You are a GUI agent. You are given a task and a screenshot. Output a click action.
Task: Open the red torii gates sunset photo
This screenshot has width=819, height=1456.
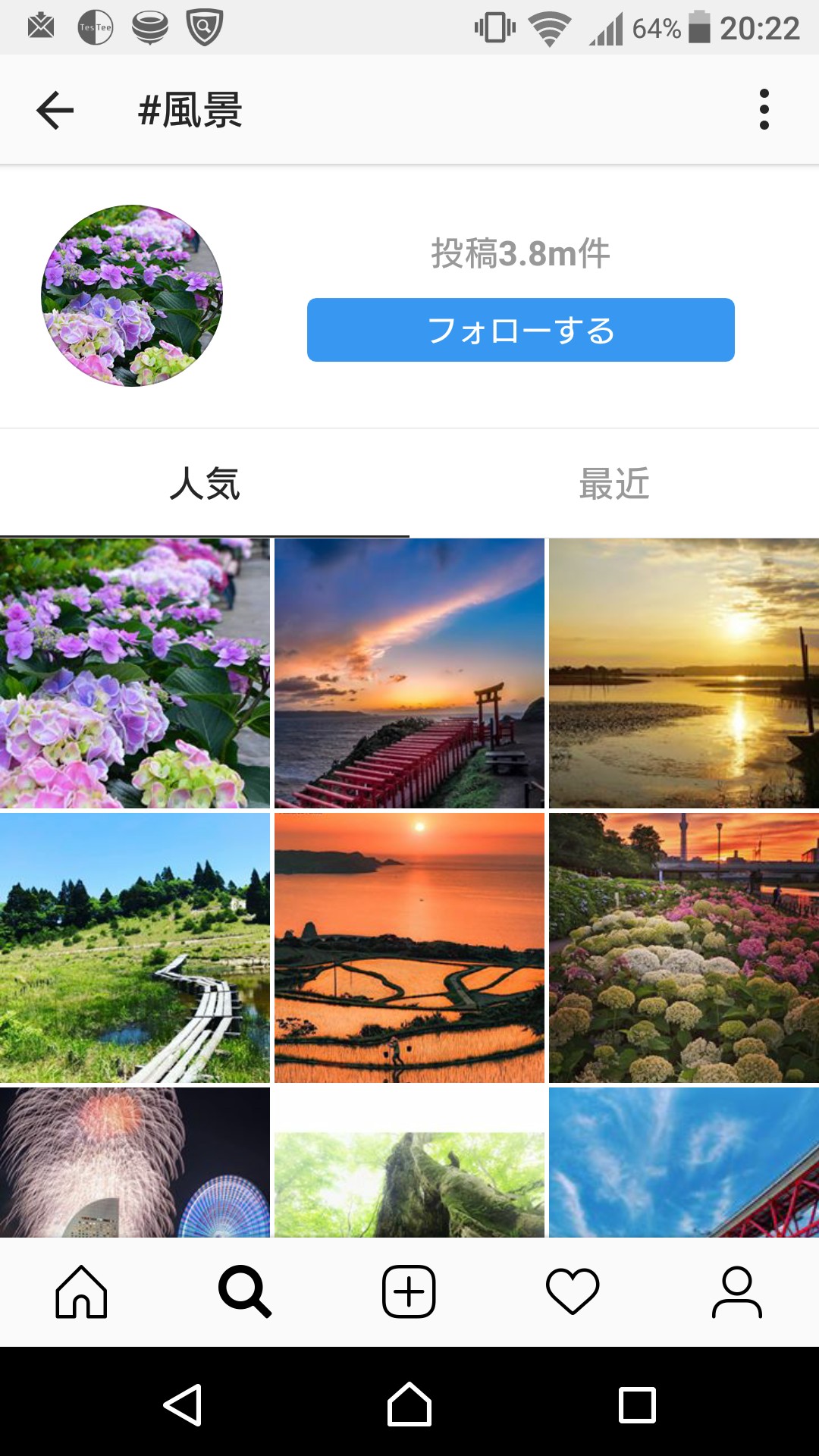coord(409,673)
